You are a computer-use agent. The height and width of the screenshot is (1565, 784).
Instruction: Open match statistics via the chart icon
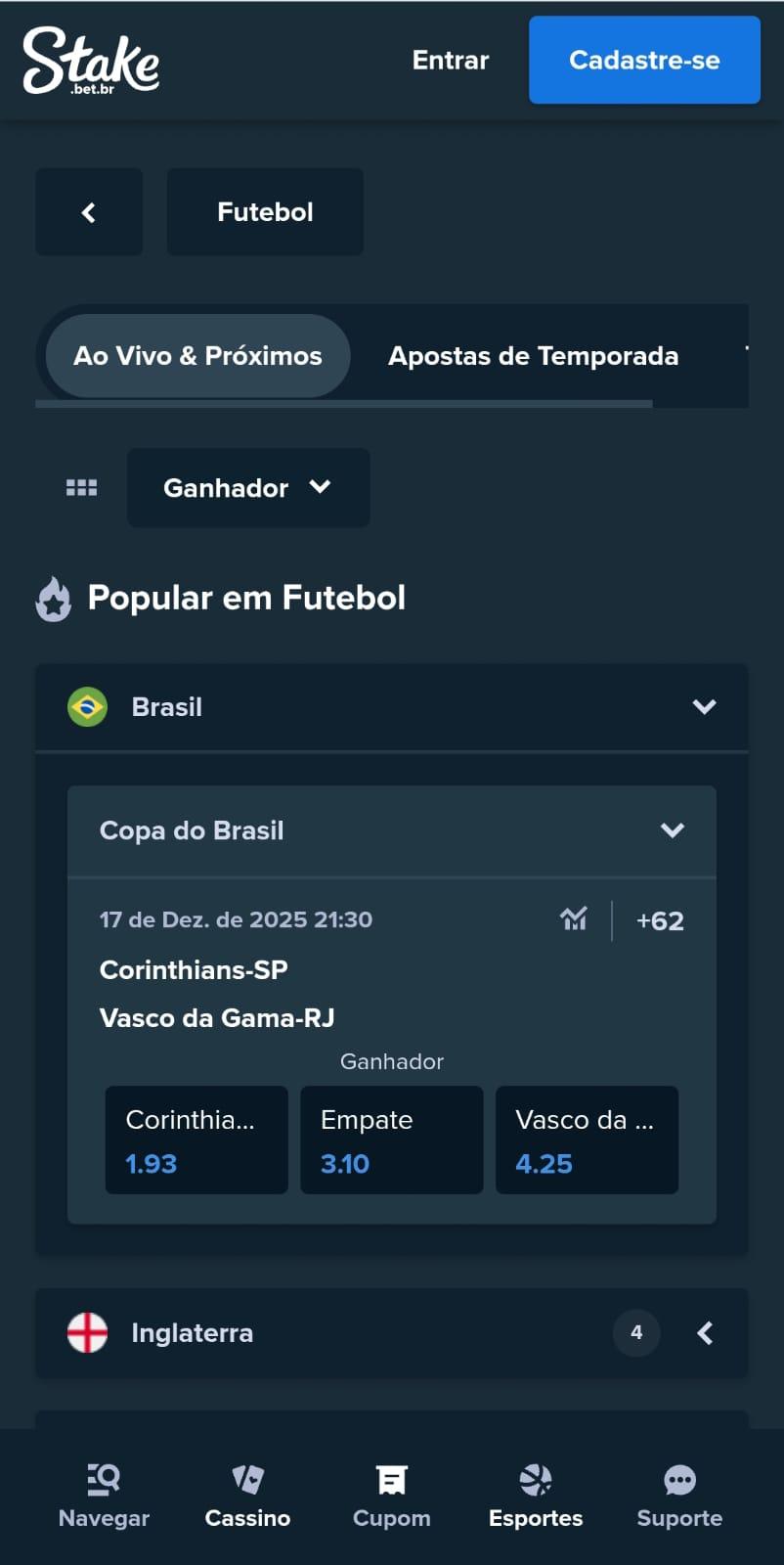click(x=574, y=919)
